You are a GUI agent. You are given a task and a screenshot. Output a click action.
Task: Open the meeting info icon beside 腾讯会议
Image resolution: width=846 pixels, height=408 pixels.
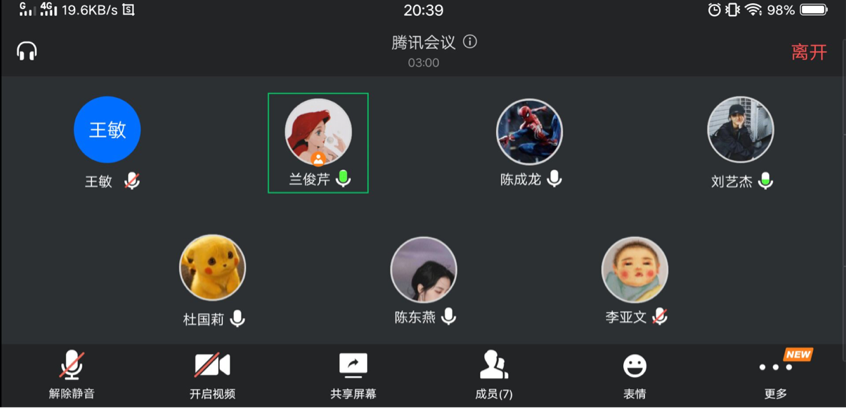(x=470, y=42)
